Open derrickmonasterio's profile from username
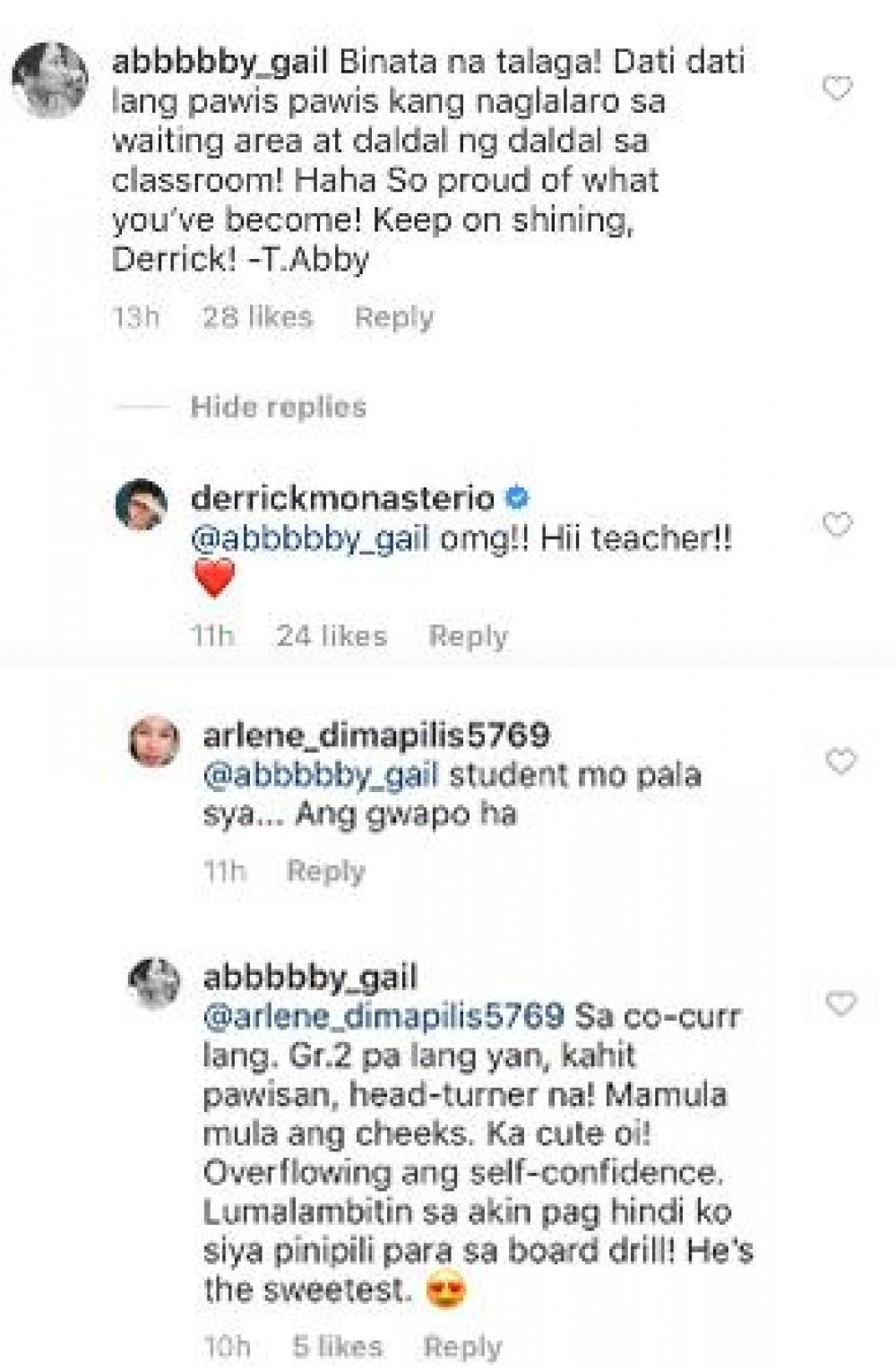This screenshot has height=1371, width=896. pyautogui.click(x=342, y=498)
